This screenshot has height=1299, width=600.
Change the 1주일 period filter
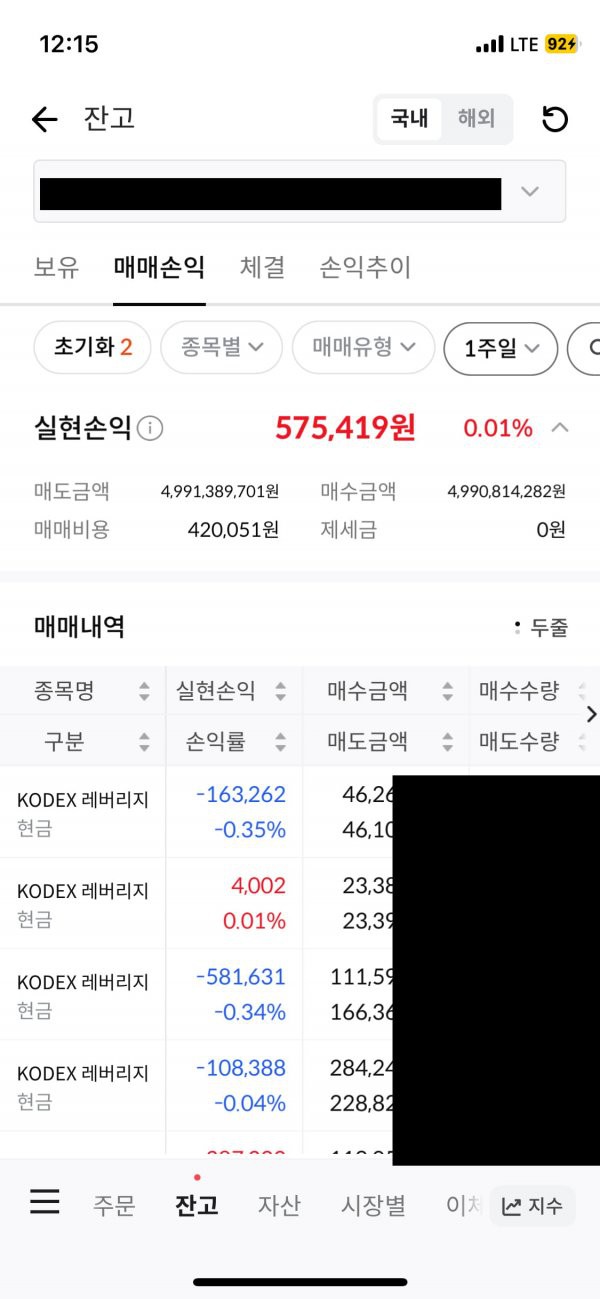(500, 348)
